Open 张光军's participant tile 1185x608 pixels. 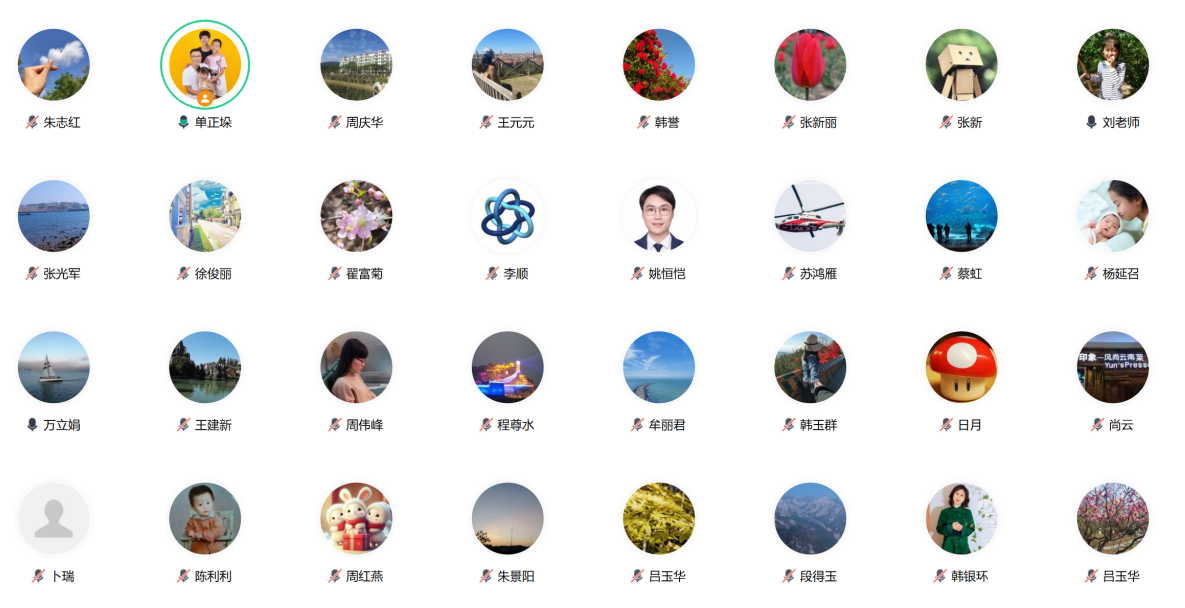click(x=54, y=216)
